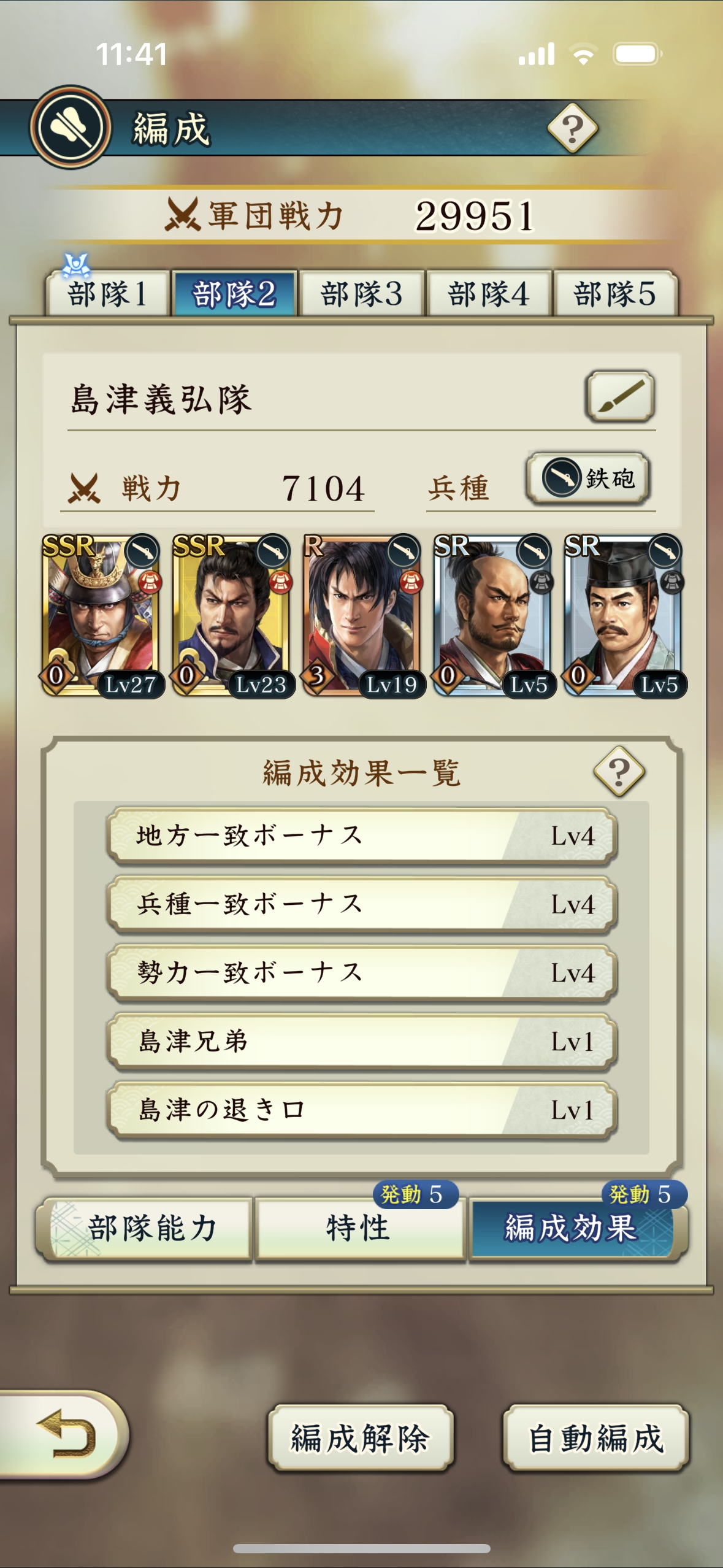View details of 島津の退き口 effect

[x=362, y=1110]
